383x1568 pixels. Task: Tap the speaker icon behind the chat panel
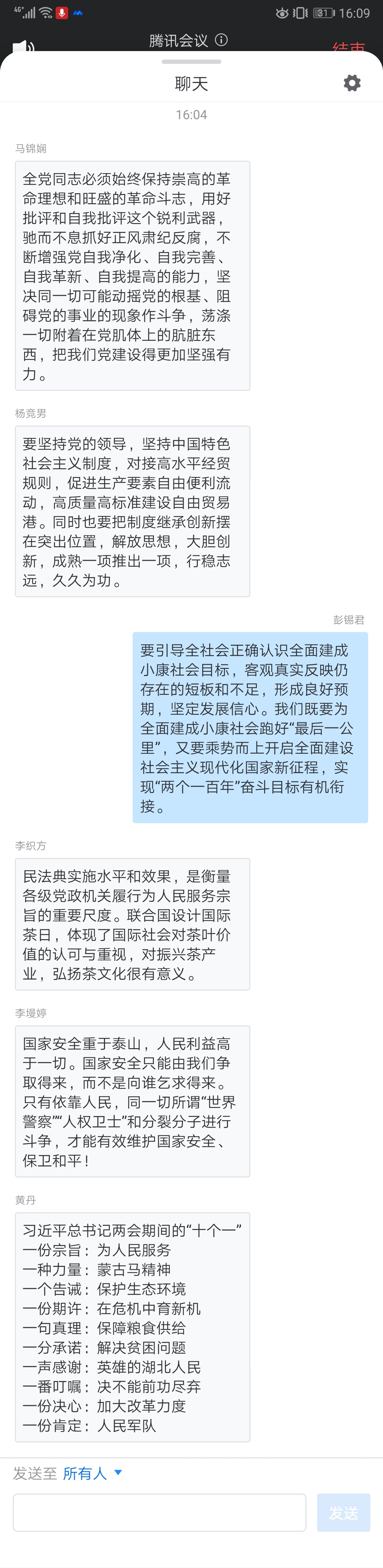tap(23, 46)
